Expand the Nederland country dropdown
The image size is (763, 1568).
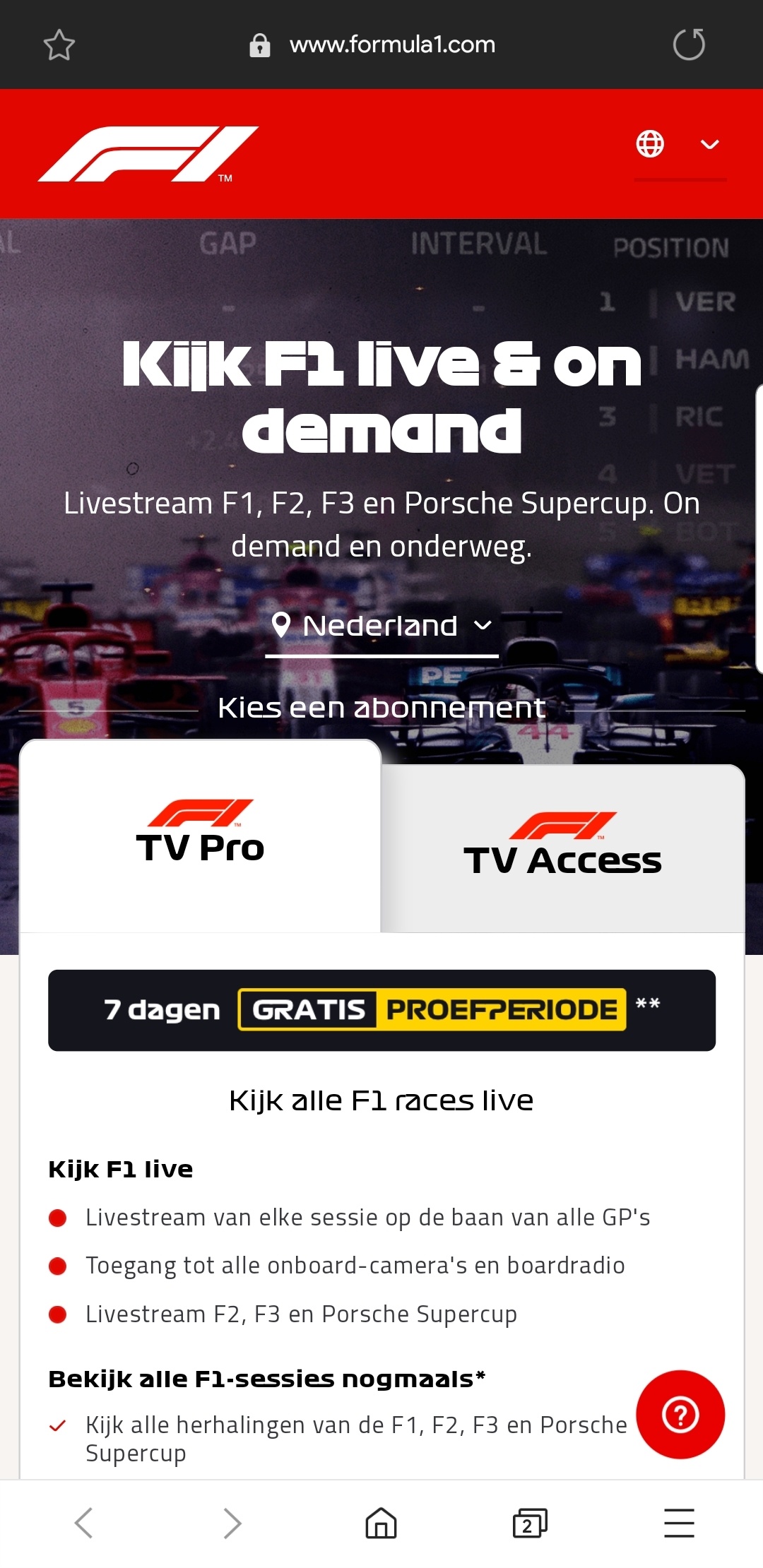381,626
